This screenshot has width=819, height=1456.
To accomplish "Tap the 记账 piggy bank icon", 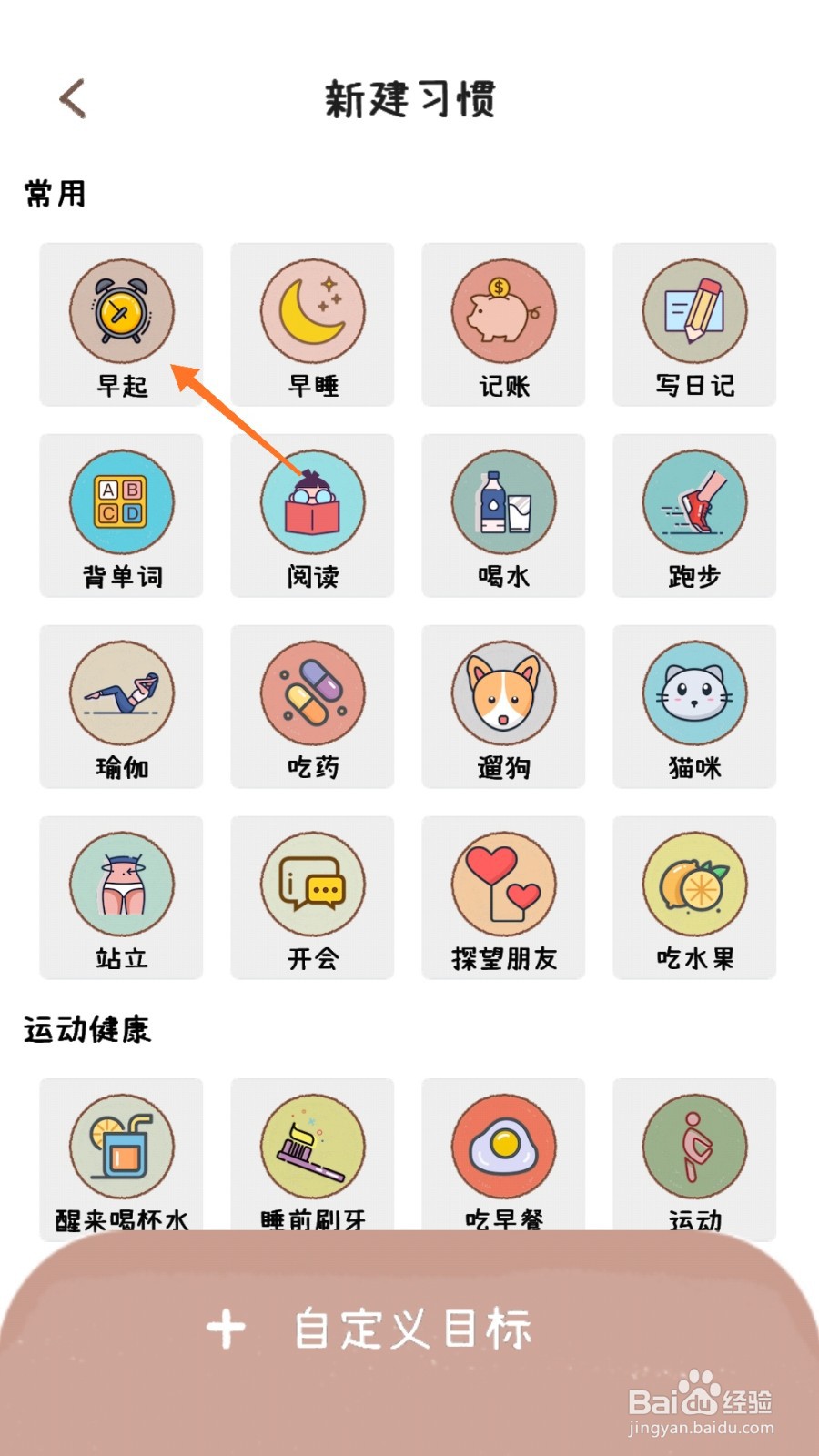I will pyautogui.click(x=503, y=310).
